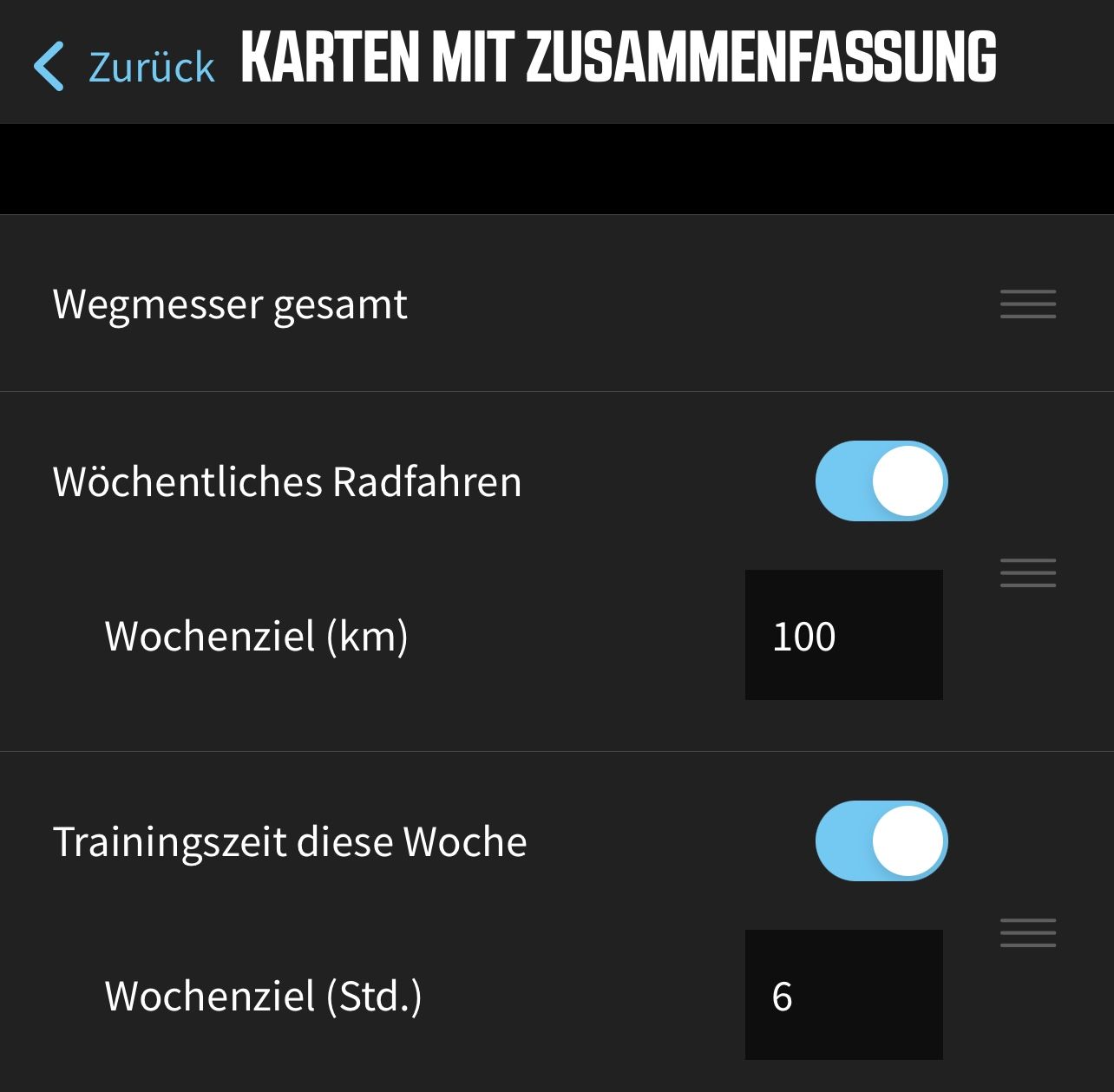Disable Trainingszeit diese Woche switch
1114x1092 pixels.
[881, 841]
